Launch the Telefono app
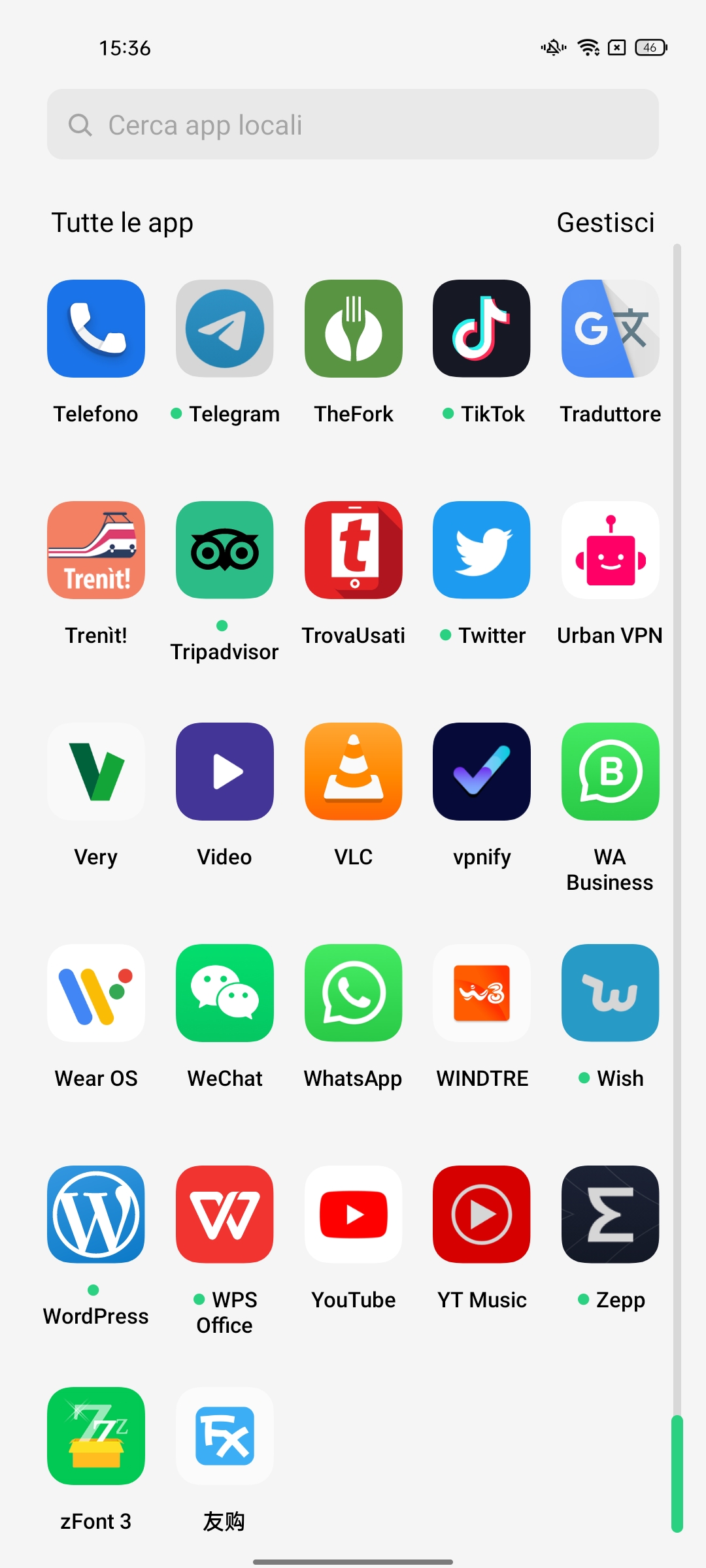Screen dimensions: 706x1568 click(x=96, y=329)
